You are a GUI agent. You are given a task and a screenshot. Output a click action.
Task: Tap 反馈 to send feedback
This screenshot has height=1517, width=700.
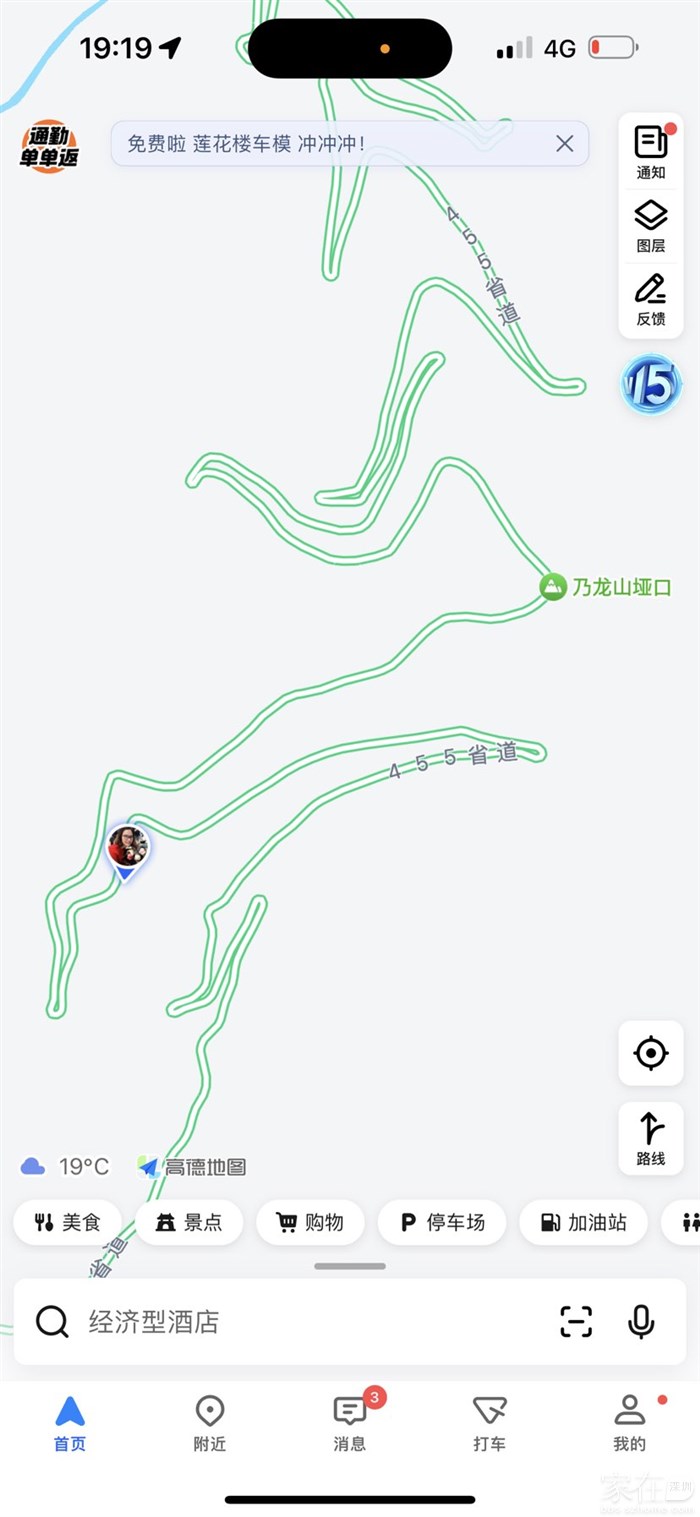pos(651,299)
